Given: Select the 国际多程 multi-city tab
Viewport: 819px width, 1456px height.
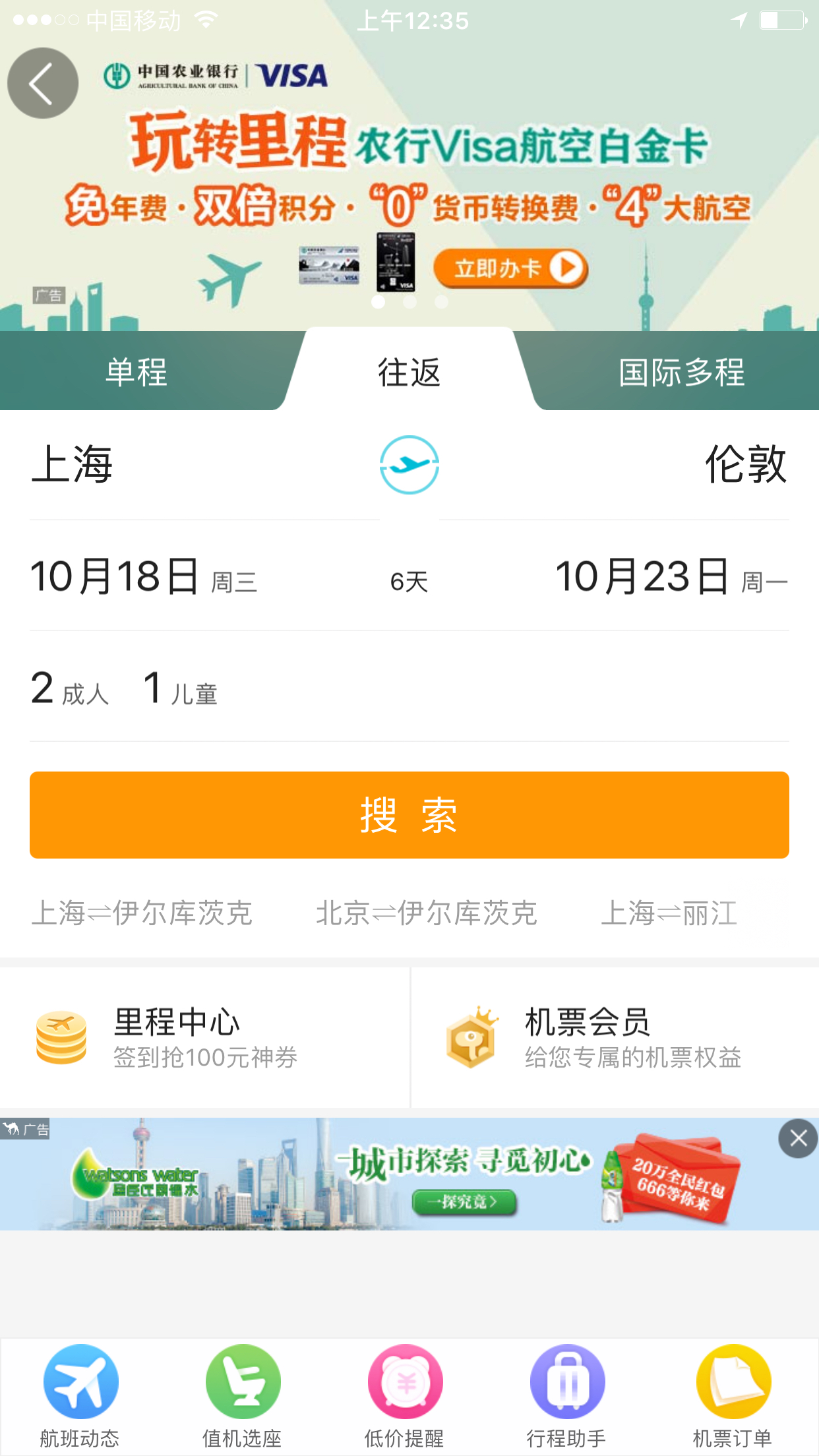Looking at the screenshot, I should (681, 372).
